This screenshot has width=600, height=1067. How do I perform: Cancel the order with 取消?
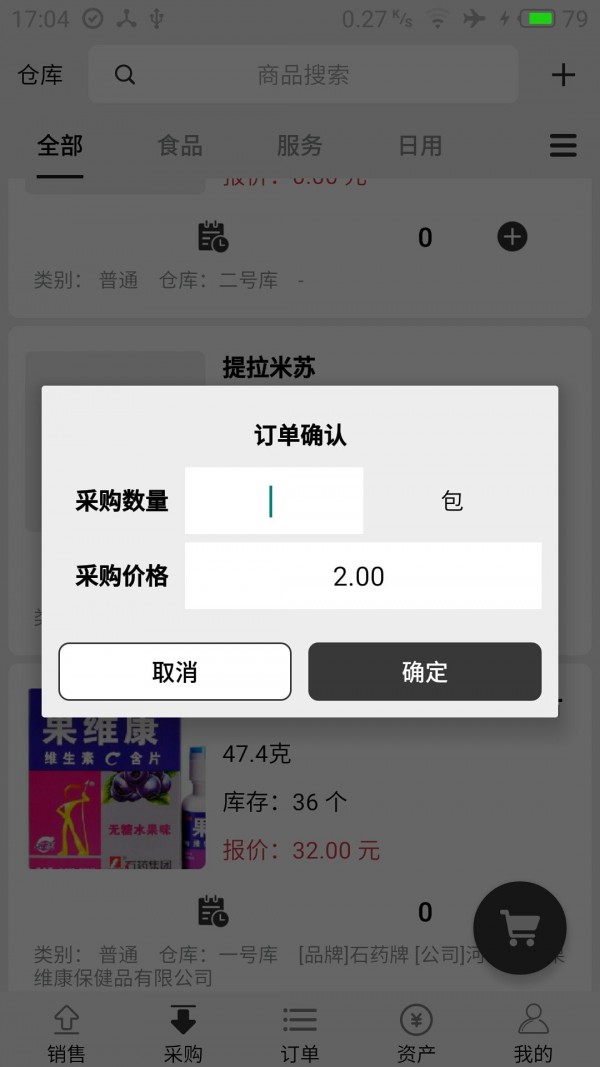coord(175,672)
